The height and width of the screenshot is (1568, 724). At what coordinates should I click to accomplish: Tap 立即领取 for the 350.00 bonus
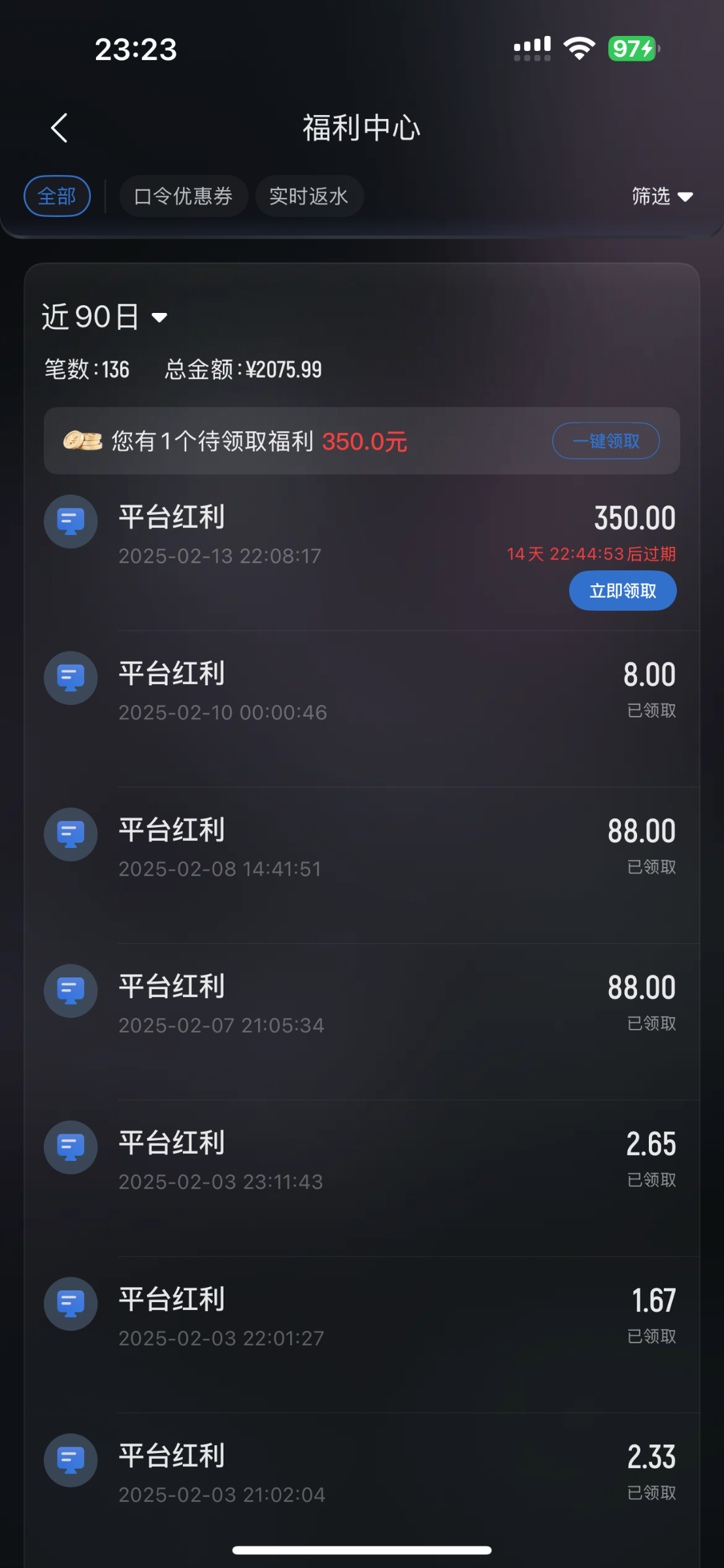point(622,591)
